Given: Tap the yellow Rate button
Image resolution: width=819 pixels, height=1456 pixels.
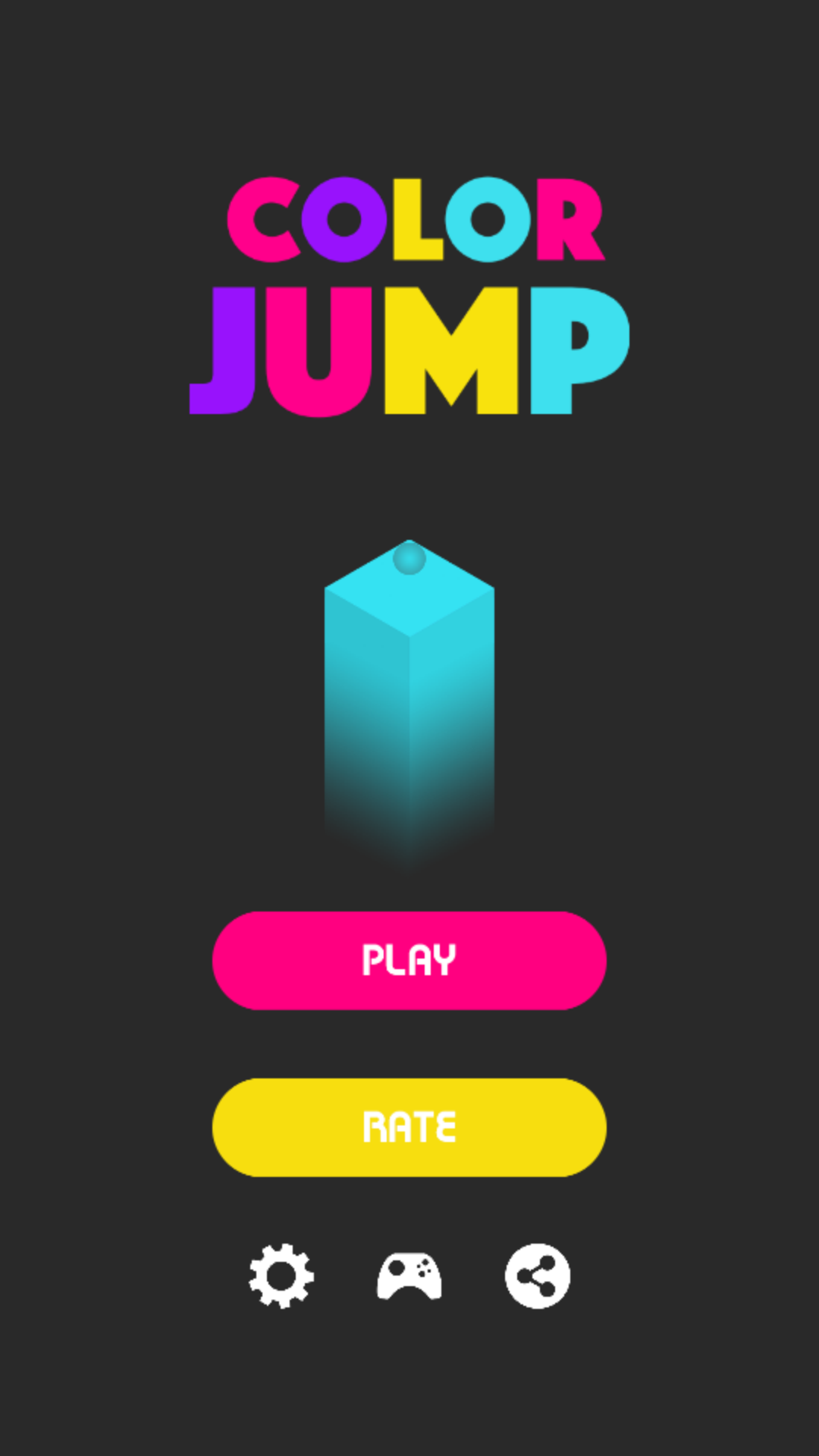Looking at the screenshot, I should click(409, 1127).
